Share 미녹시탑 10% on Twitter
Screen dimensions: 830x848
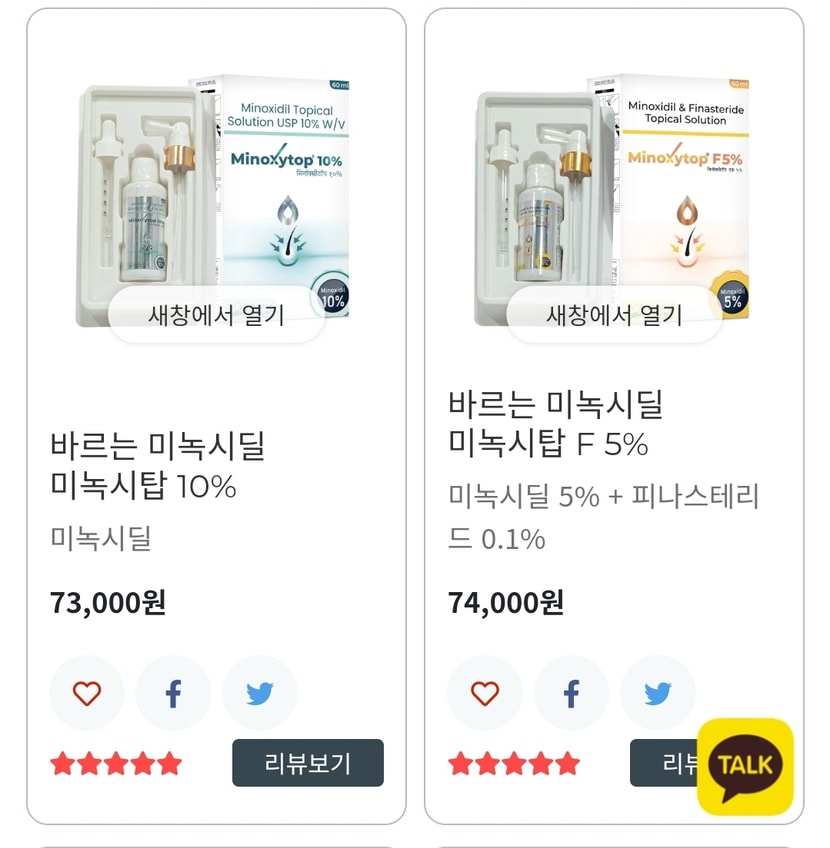[259, 693]
